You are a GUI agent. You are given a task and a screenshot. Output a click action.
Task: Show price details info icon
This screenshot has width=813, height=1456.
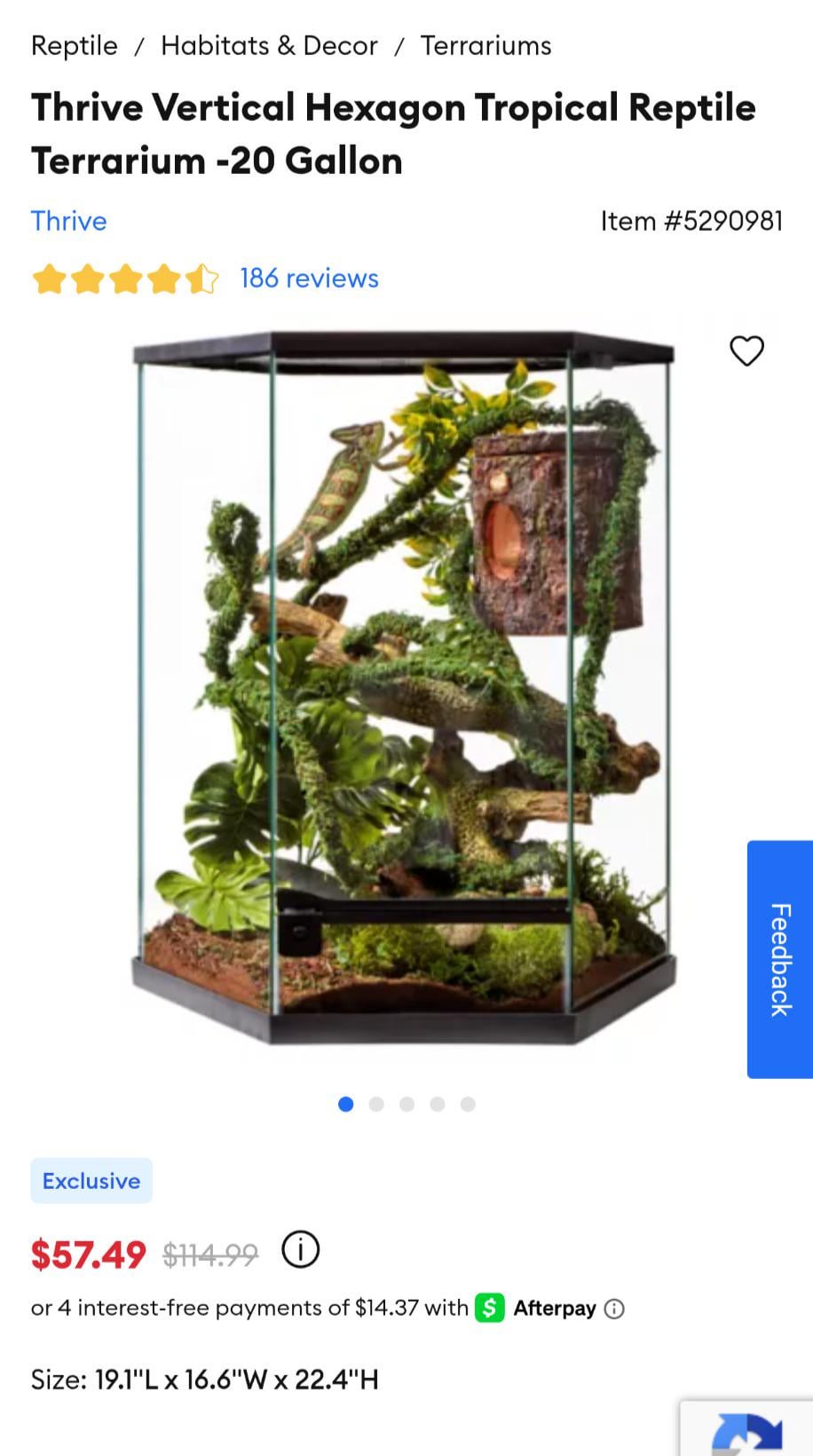coord(300,1250)
